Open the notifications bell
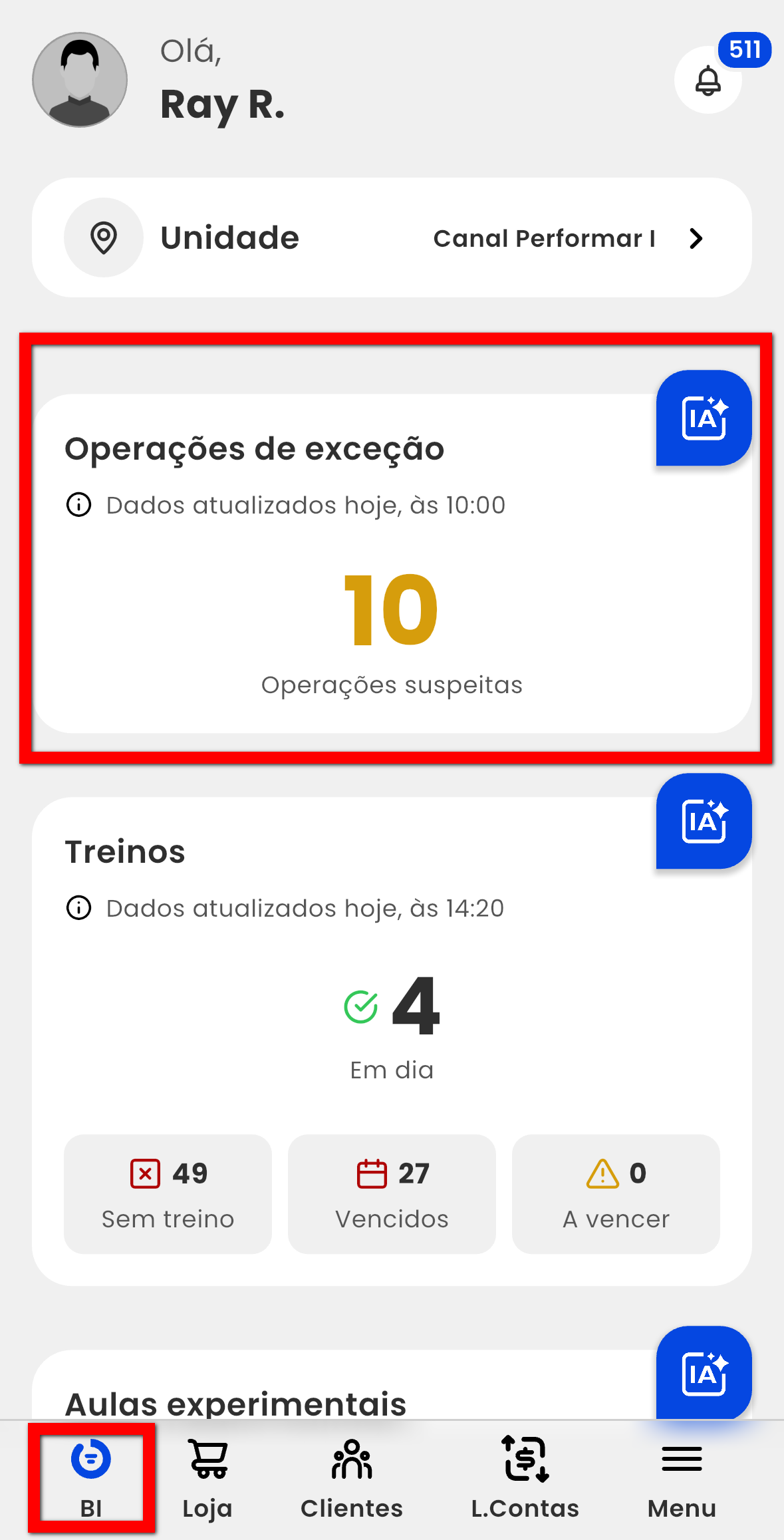This screenshot has width=784, height=1540. pyautogui.click(x=708, y=80)
